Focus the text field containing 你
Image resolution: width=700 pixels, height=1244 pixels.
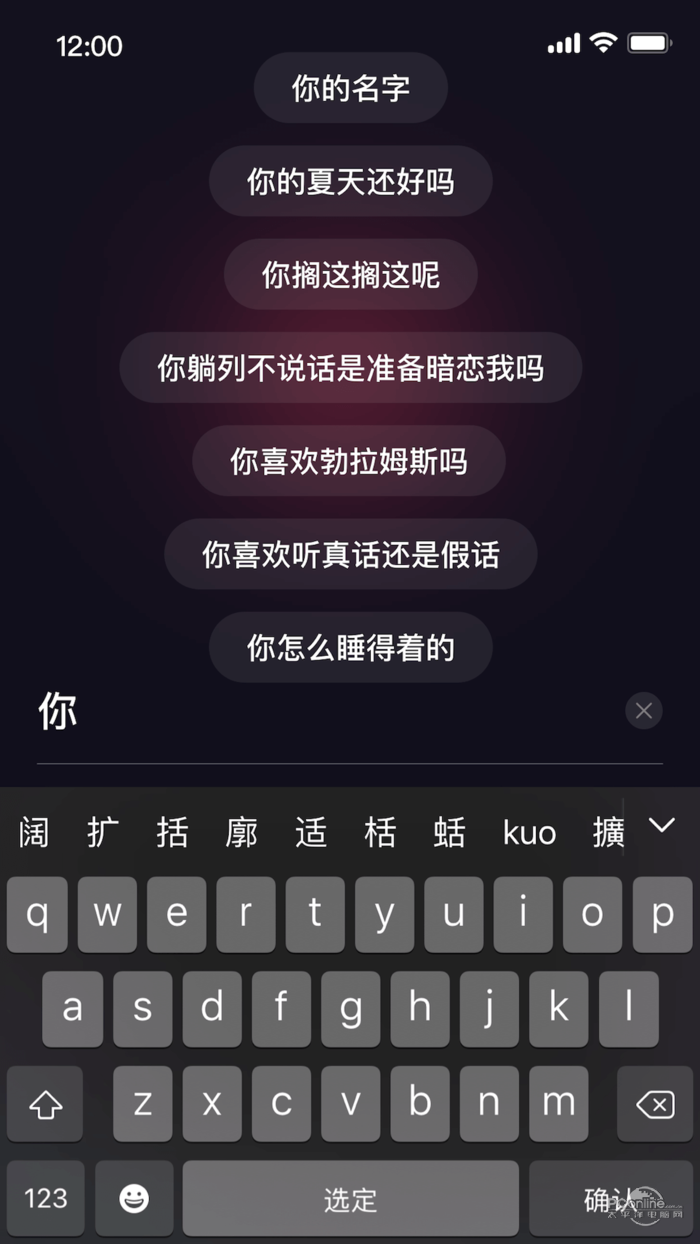320,712
